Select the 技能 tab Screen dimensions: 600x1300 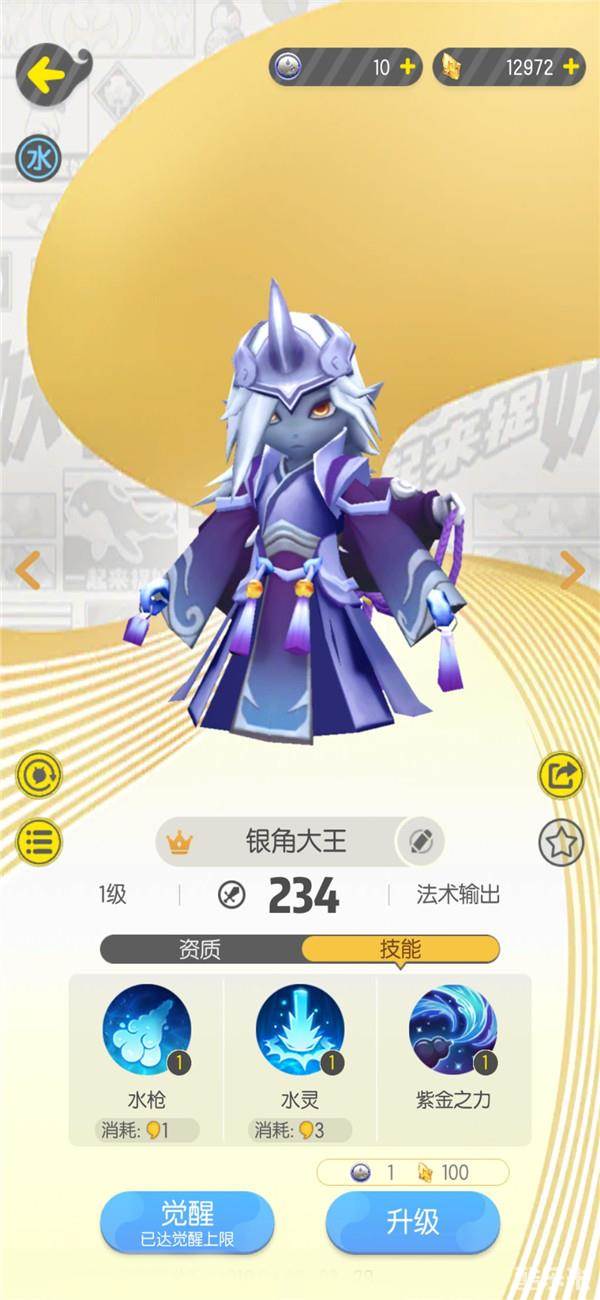399,949
